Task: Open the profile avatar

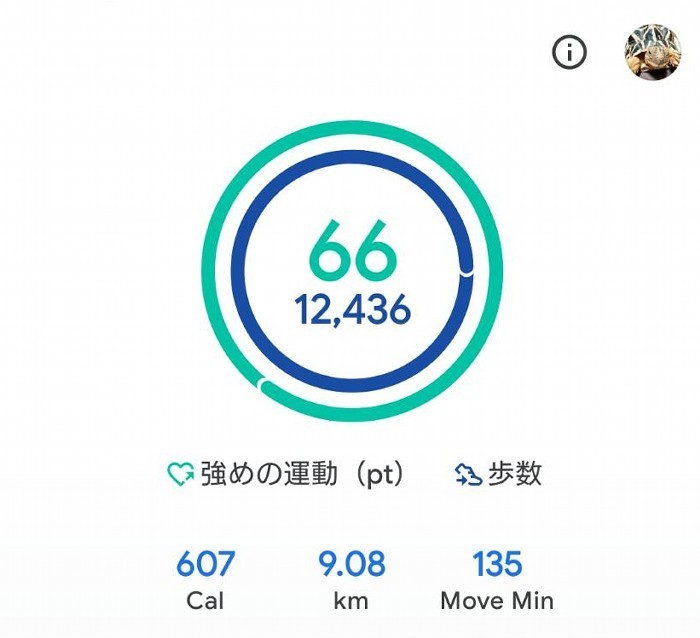Action: click(x=653, y=53)
